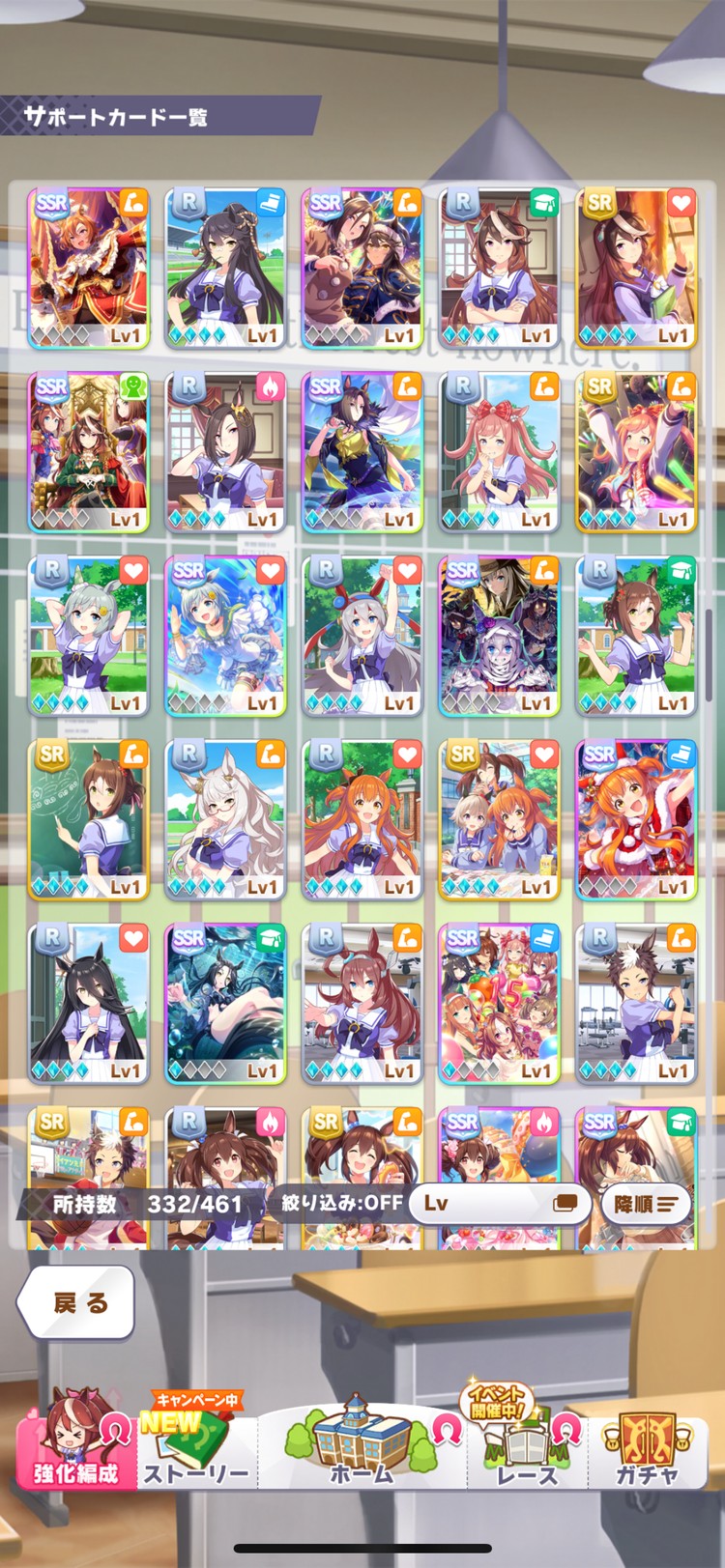Open the SSR card in red circus outfit
Viewport: 725px width, 1568px height.
(x=89, y=268)
